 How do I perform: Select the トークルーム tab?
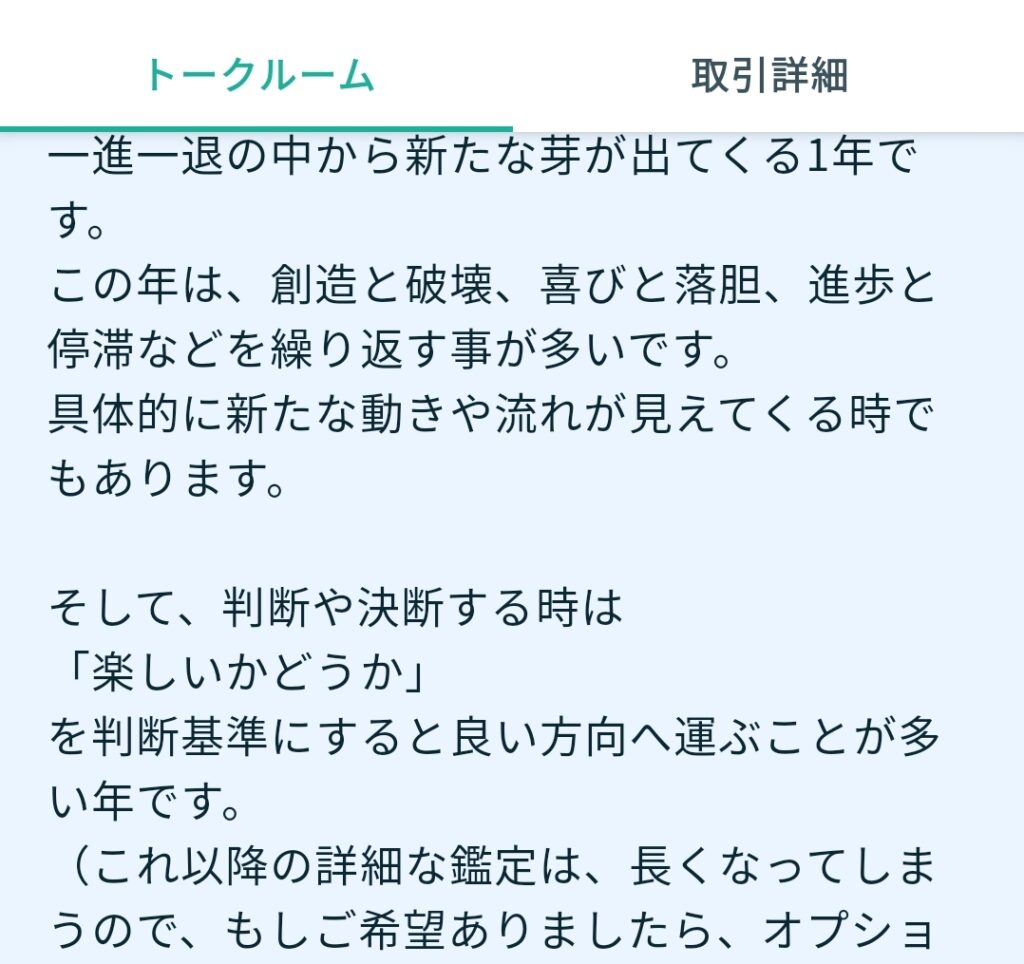(x=258, y=75)
